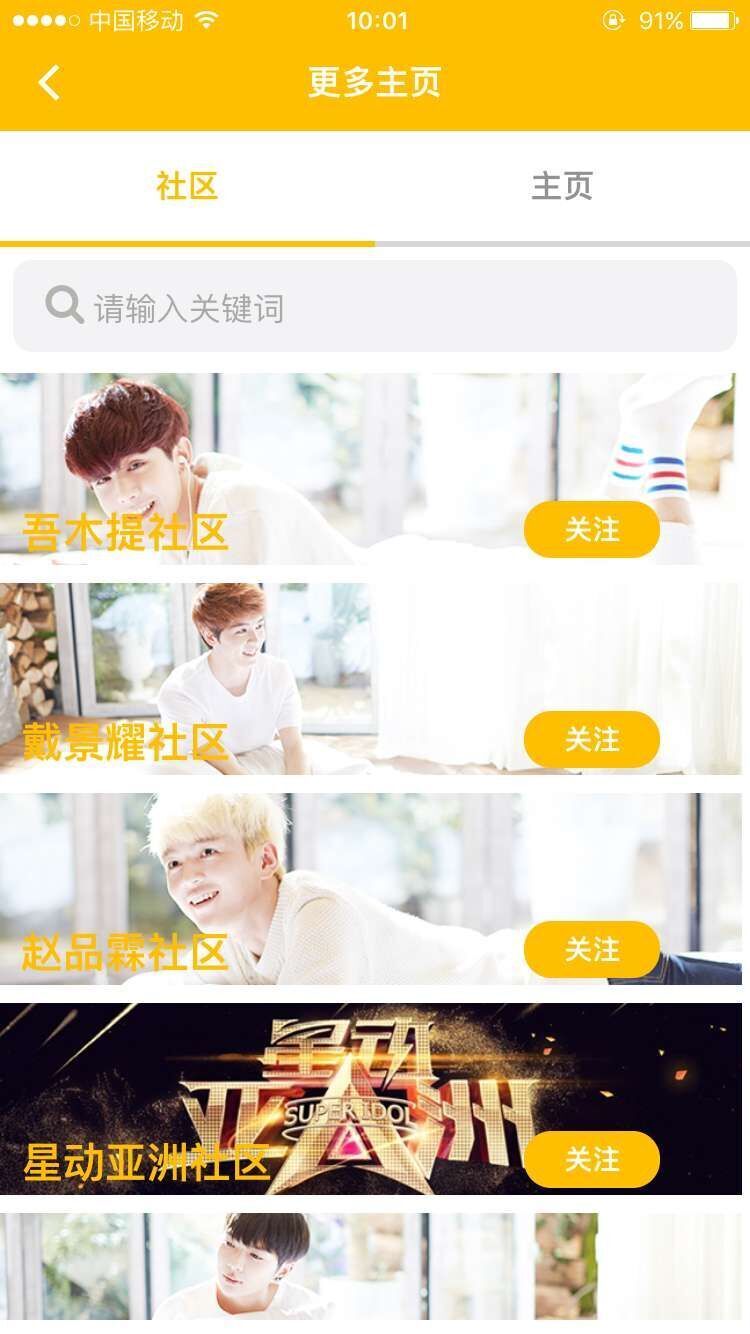
Task: Tap the 请输入关键词 search field
Action: coord(375,307)
